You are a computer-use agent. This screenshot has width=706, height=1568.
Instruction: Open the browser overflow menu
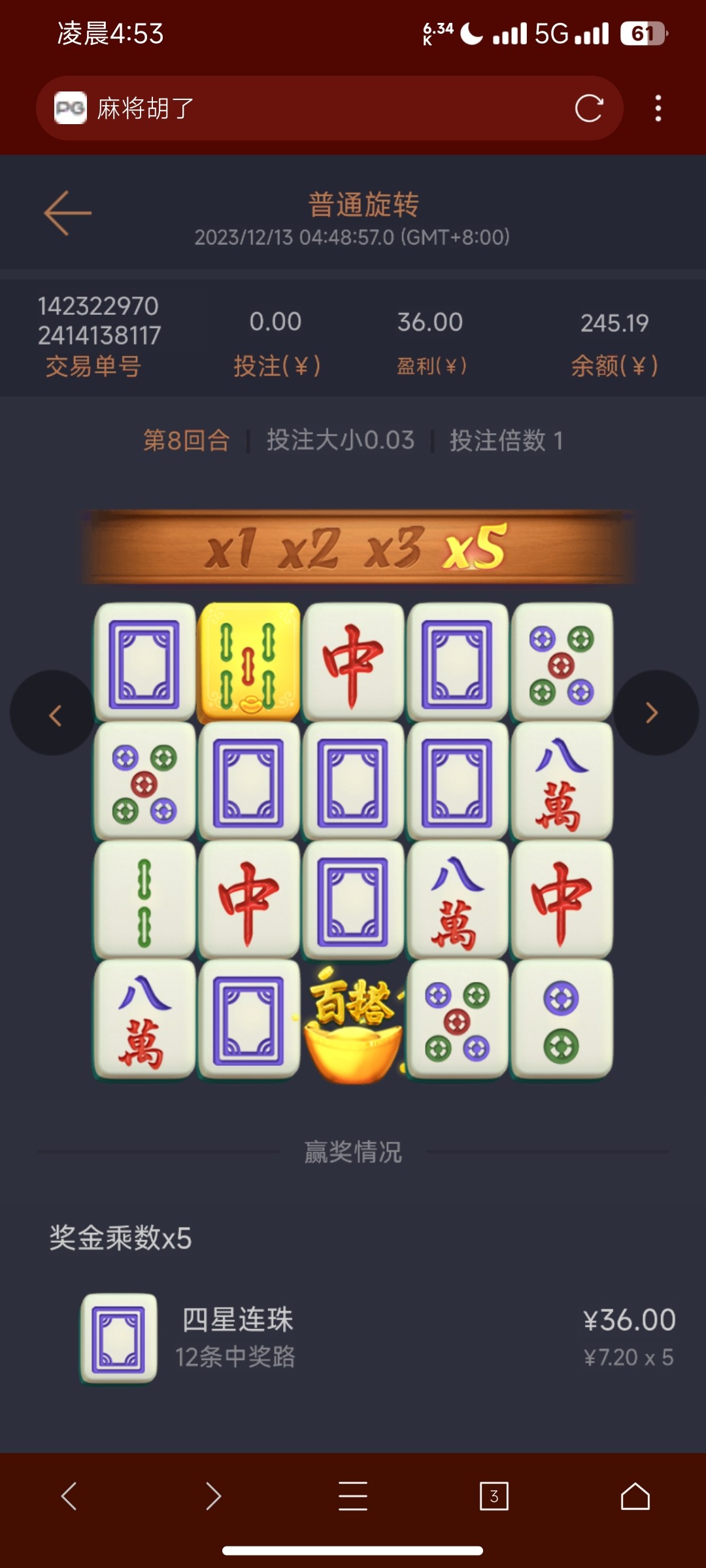coord(658,108)
